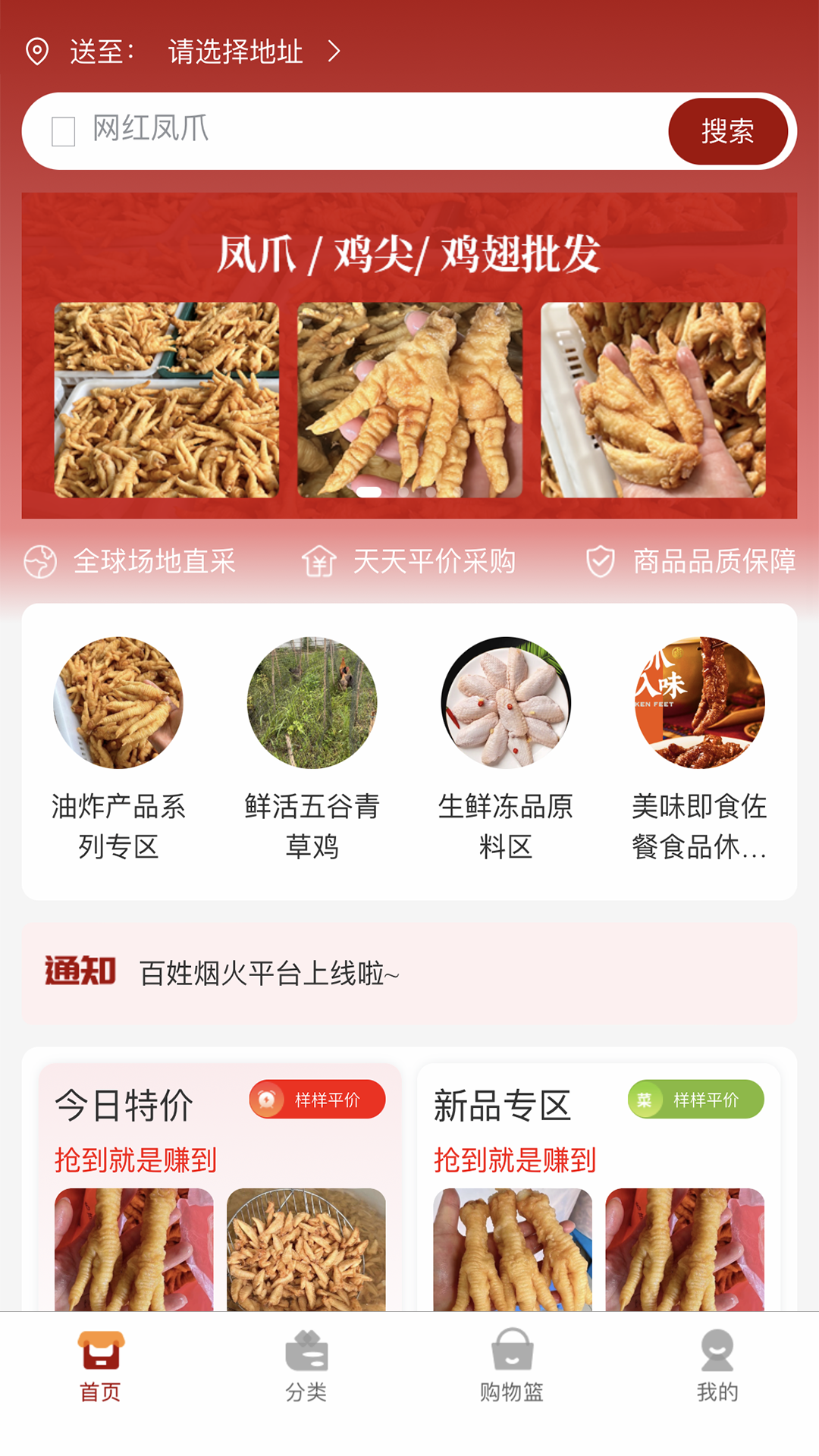Open the 首页 home tab icon
This screenshot has width=819, height=1456.
click(x=102, y=1356)
